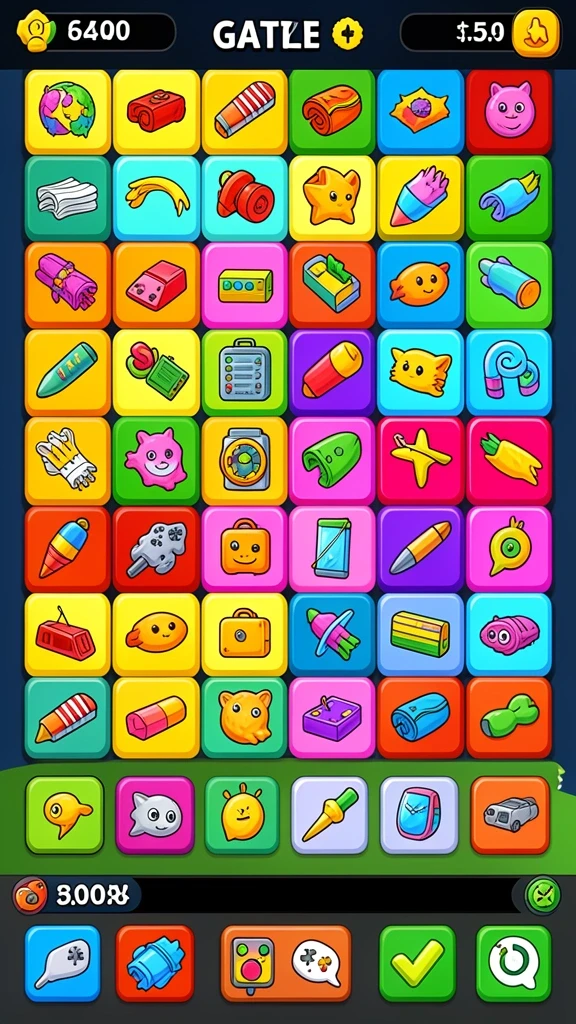Image resolution: width=576 pixels, height=1024 pixels.
Task: Tap the yellow airplane tile on pink
Action: click(421, 461)
